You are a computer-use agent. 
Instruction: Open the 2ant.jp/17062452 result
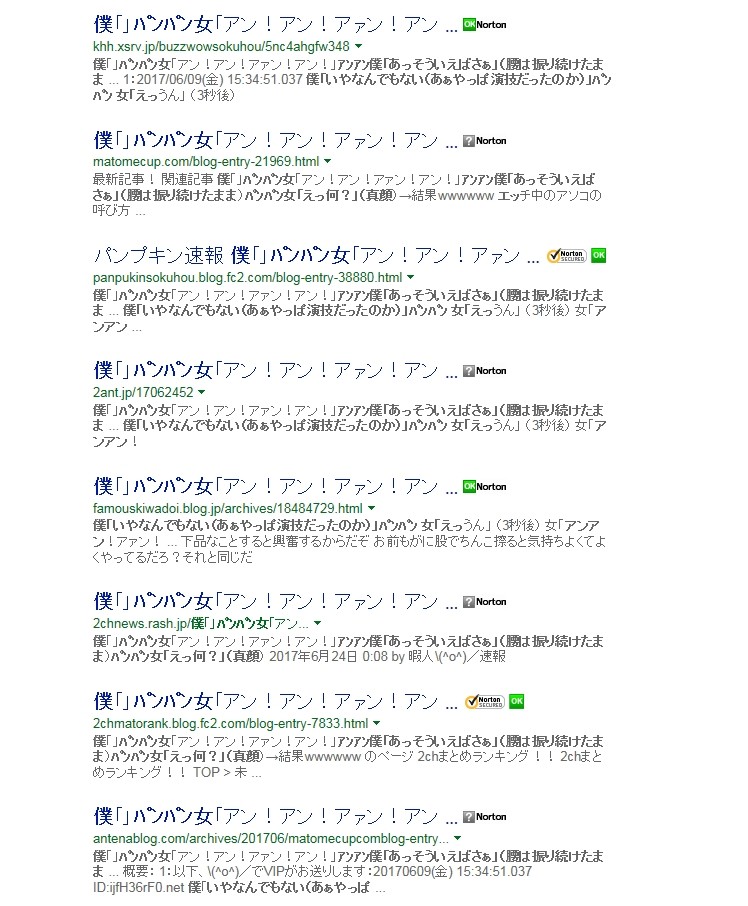pyautogui.click(x=275, y=371)
